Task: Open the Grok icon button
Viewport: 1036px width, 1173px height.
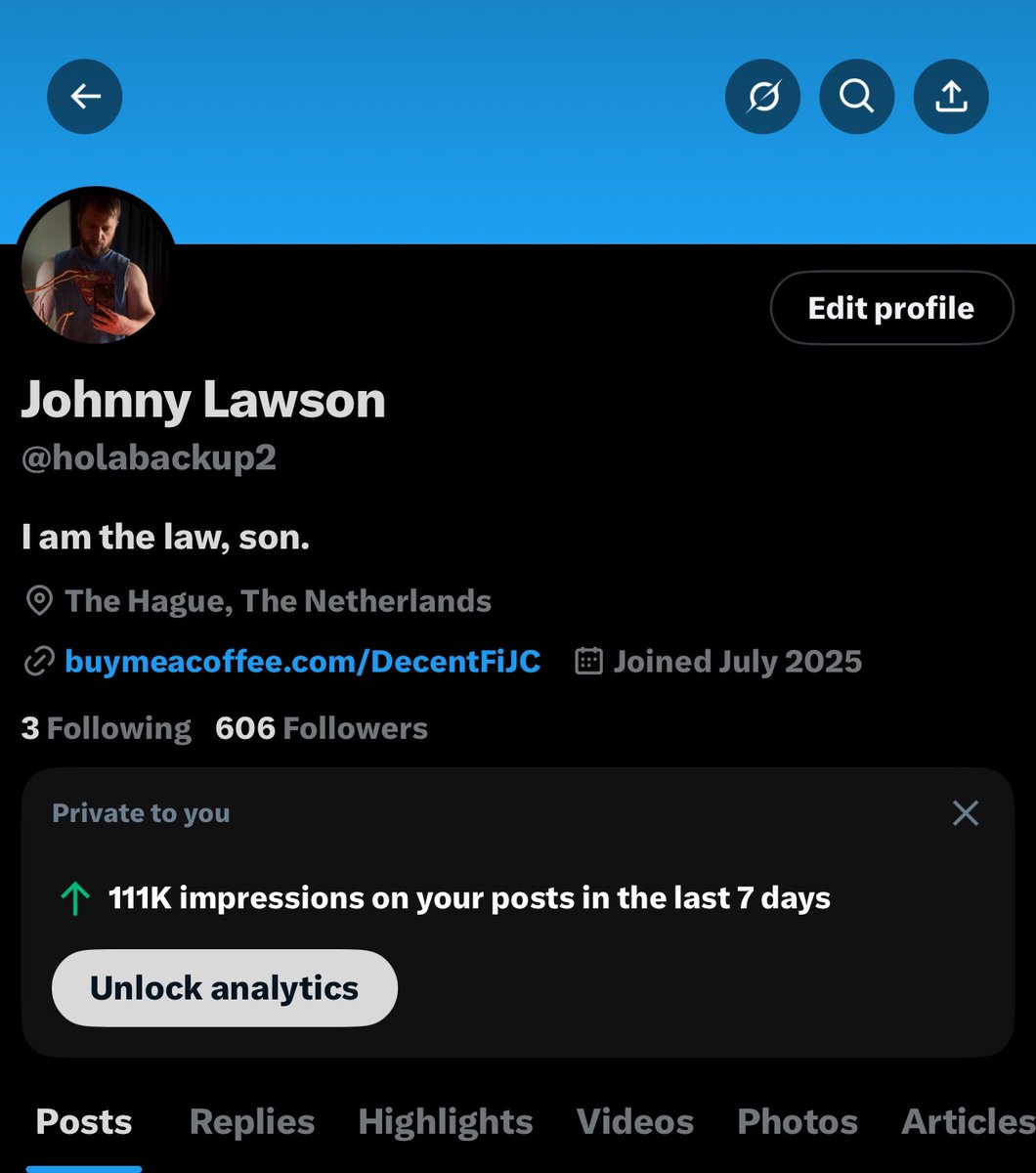Action: pyautogui.click(x=762, y=96)
